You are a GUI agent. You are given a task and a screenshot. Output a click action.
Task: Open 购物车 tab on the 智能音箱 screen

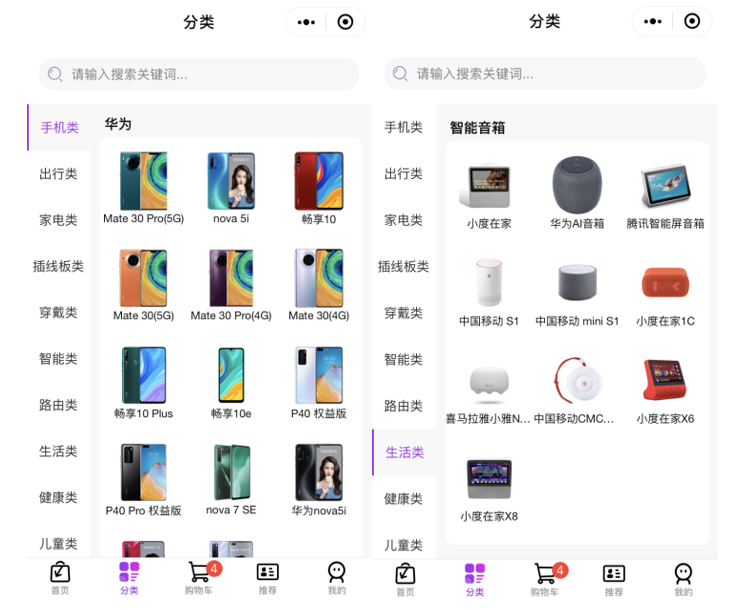tap(545, 579)
